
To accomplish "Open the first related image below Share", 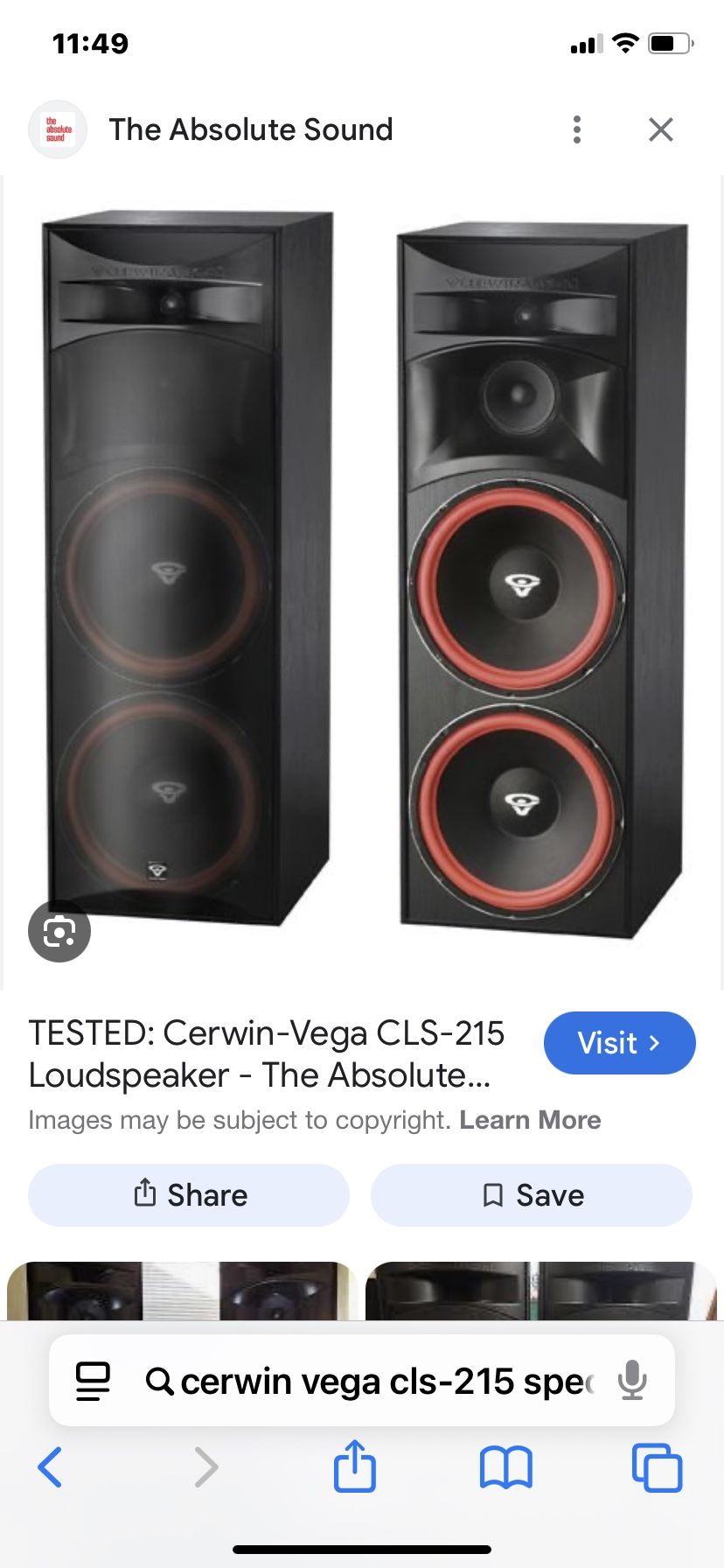I will [x=182, y=1291].
